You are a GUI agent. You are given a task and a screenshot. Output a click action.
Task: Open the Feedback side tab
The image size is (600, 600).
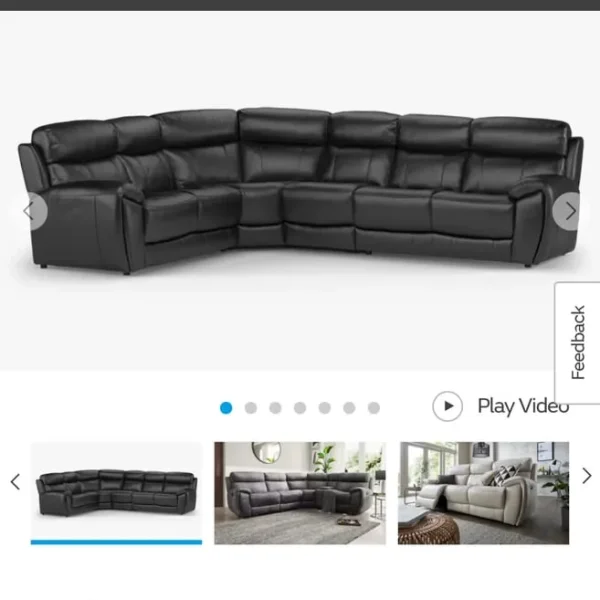pyautogui.click(x=578, y=343)
